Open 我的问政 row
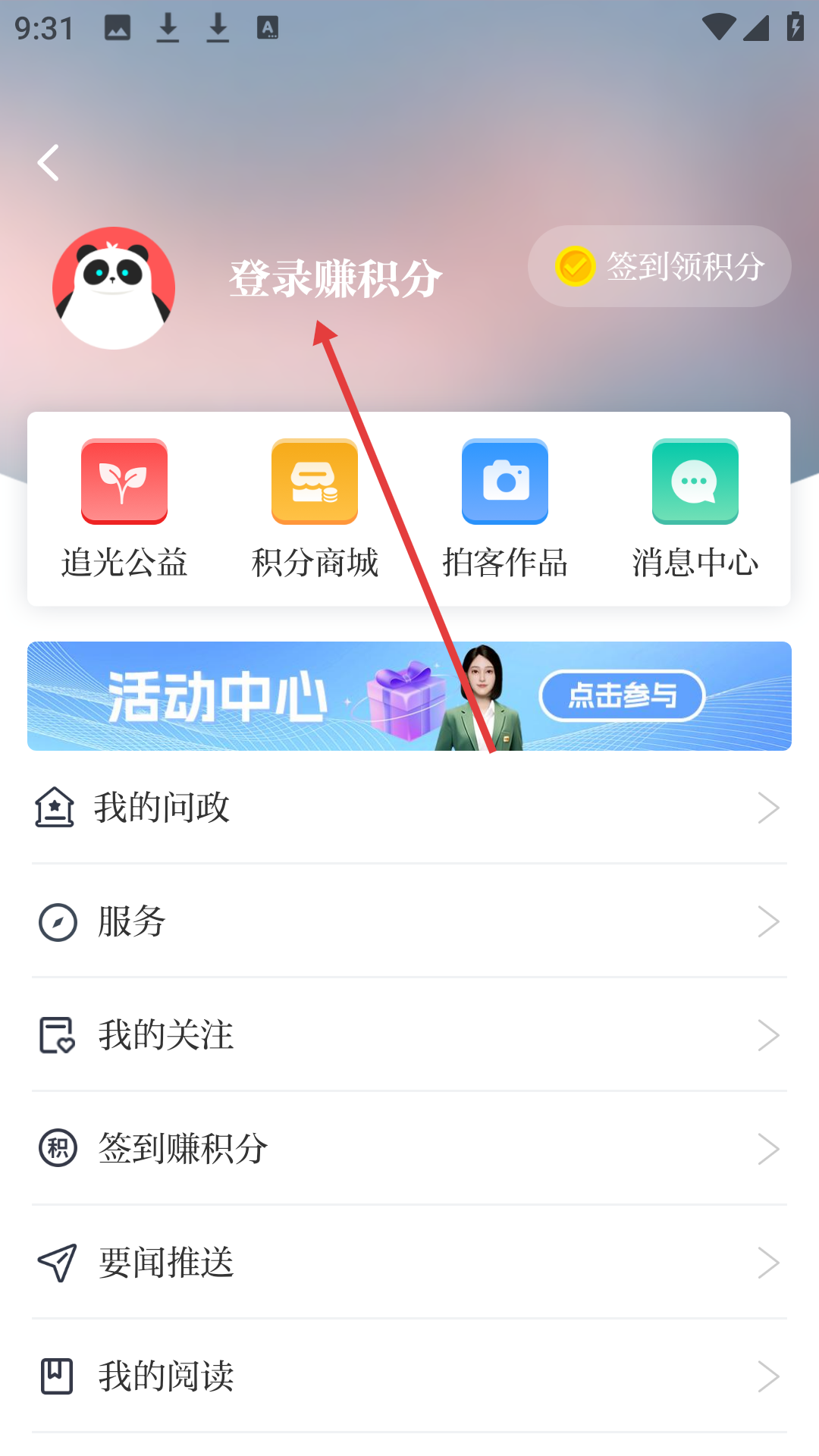 point(409,808)
